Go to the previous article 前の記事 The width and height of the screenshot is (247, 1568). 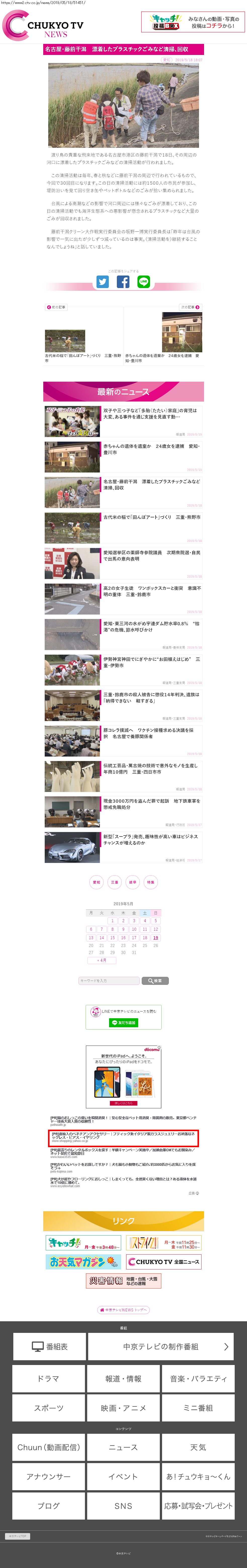point(57,307)
